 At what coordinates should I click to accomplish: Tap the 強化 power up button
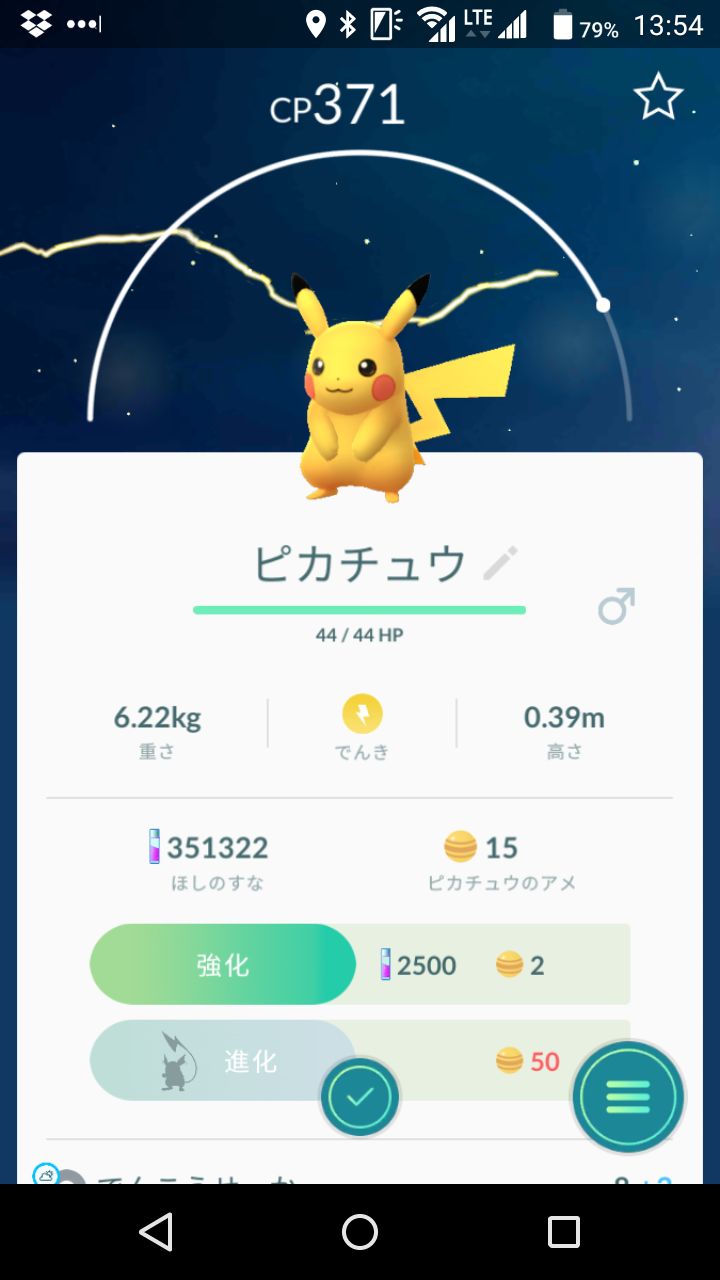[222, 964]
